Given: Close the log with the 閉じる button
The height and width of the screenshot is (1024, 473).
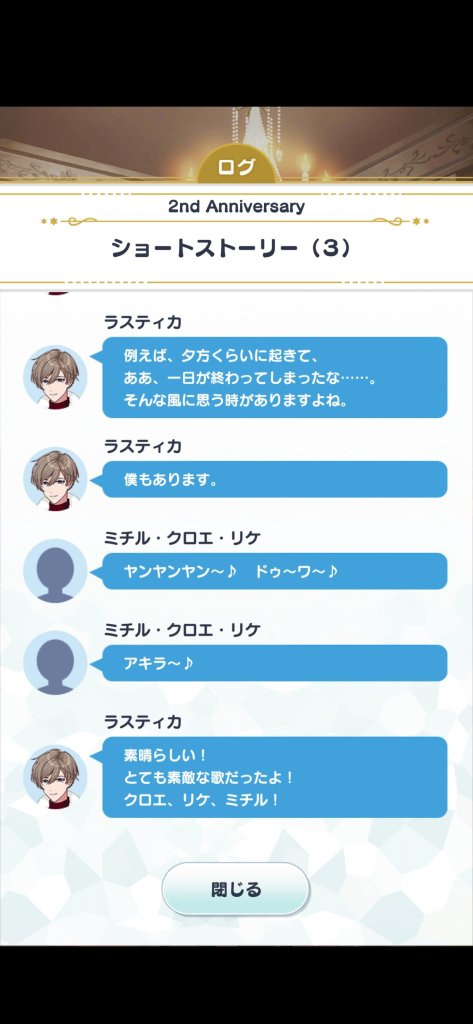Looking at the screenshot, I should coord(236,889).
